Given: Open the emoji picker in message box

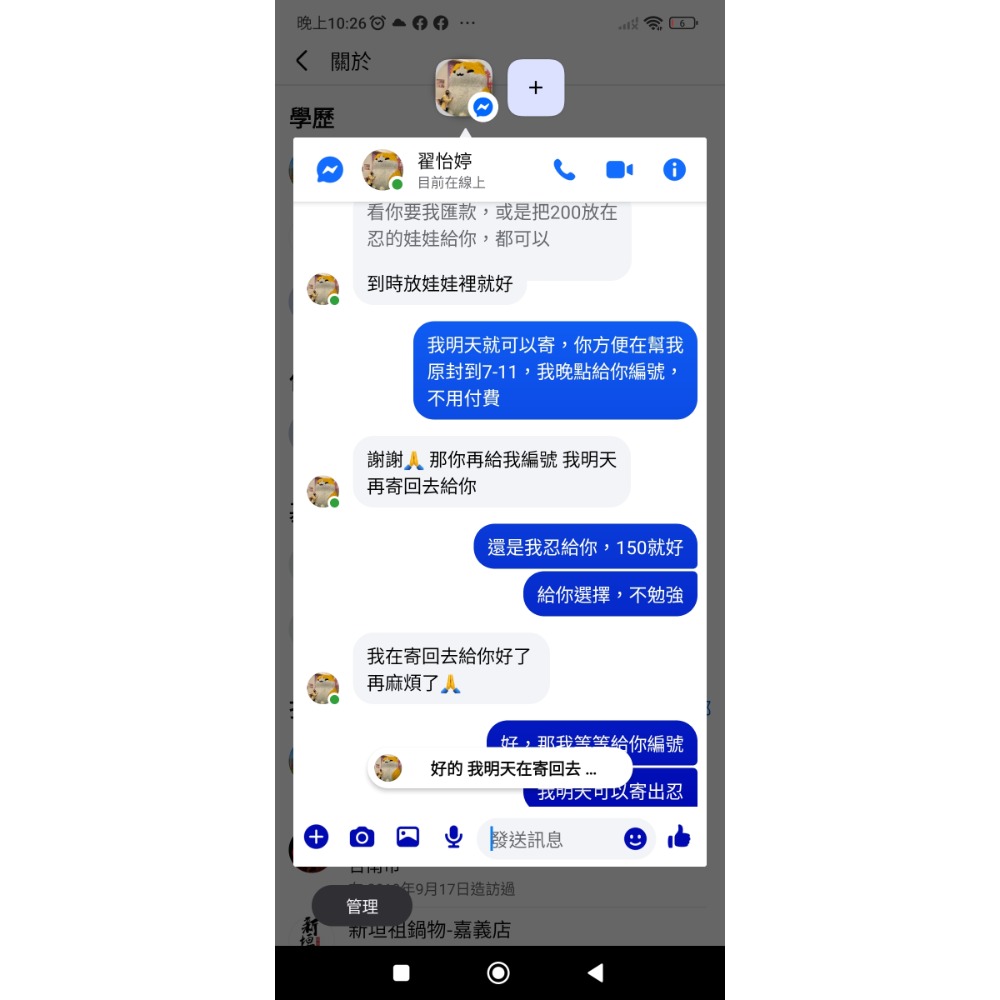Looking at the screenshot, I should [635, 839].
